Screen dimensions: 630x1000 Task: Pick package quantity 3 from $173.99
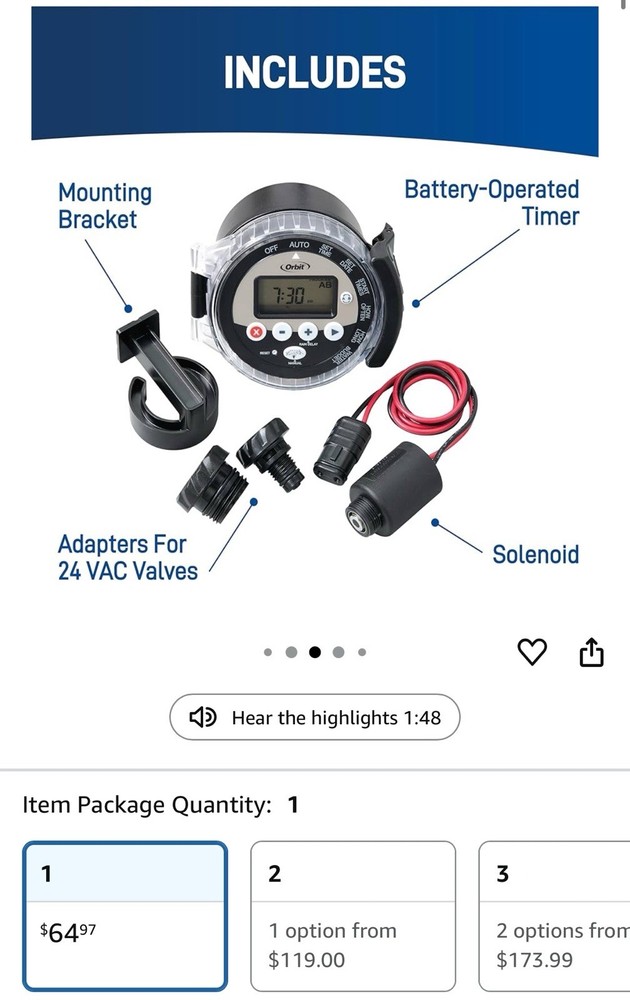pos(554,914)
